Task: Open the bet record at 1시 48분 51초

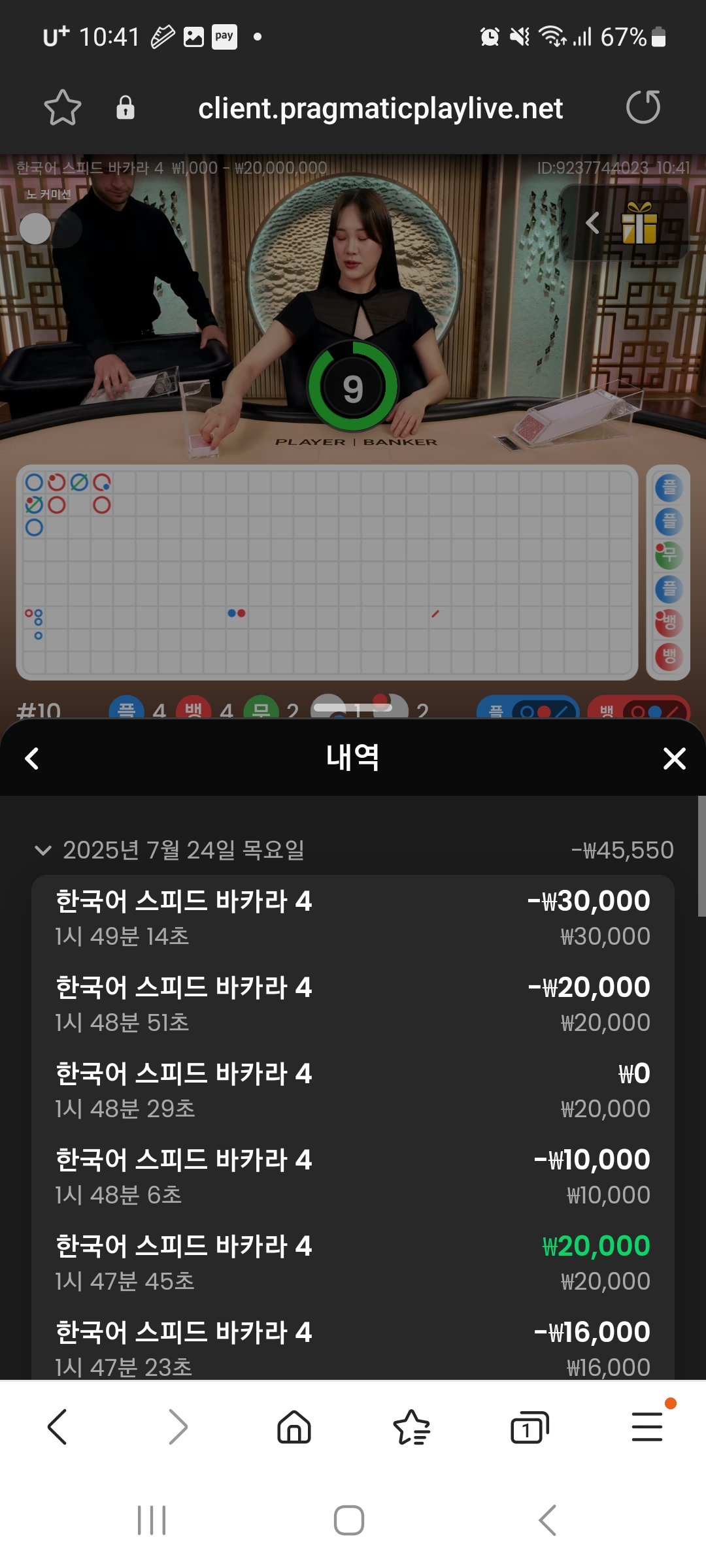Action: click(x=353, y=1004)
